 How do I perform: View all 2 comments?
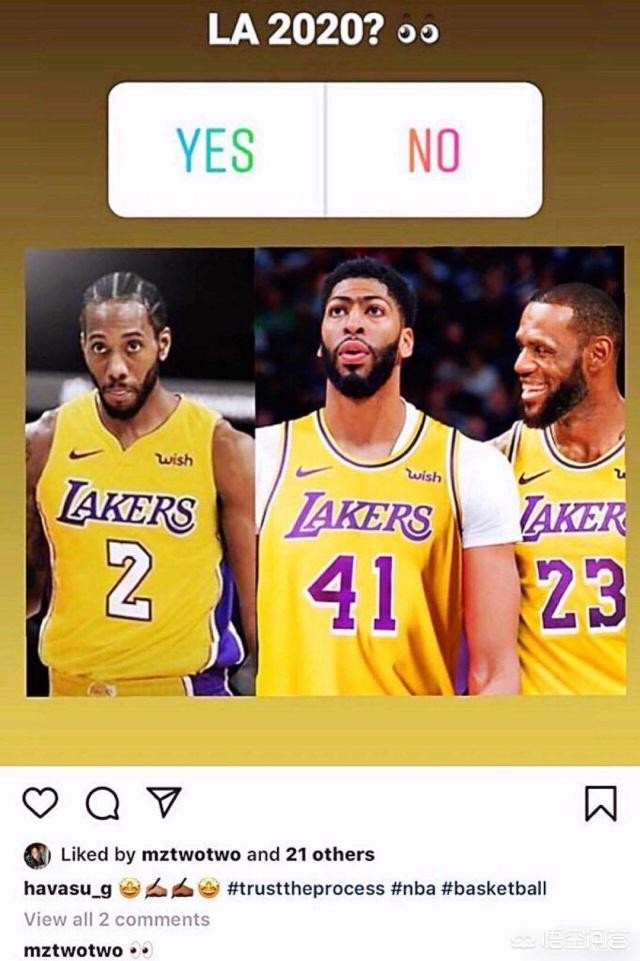(x=117, y=919)
